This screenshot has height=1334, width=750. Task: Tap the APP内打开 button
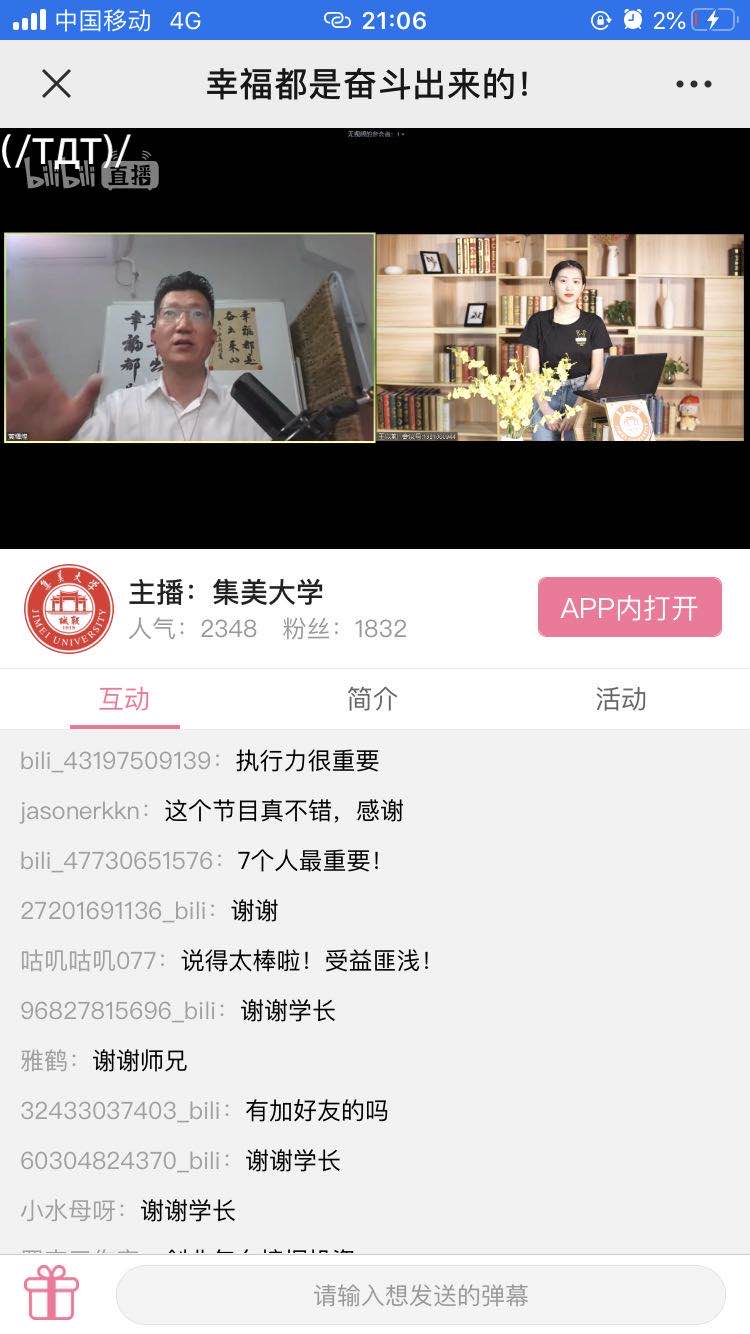click(629, 607)
